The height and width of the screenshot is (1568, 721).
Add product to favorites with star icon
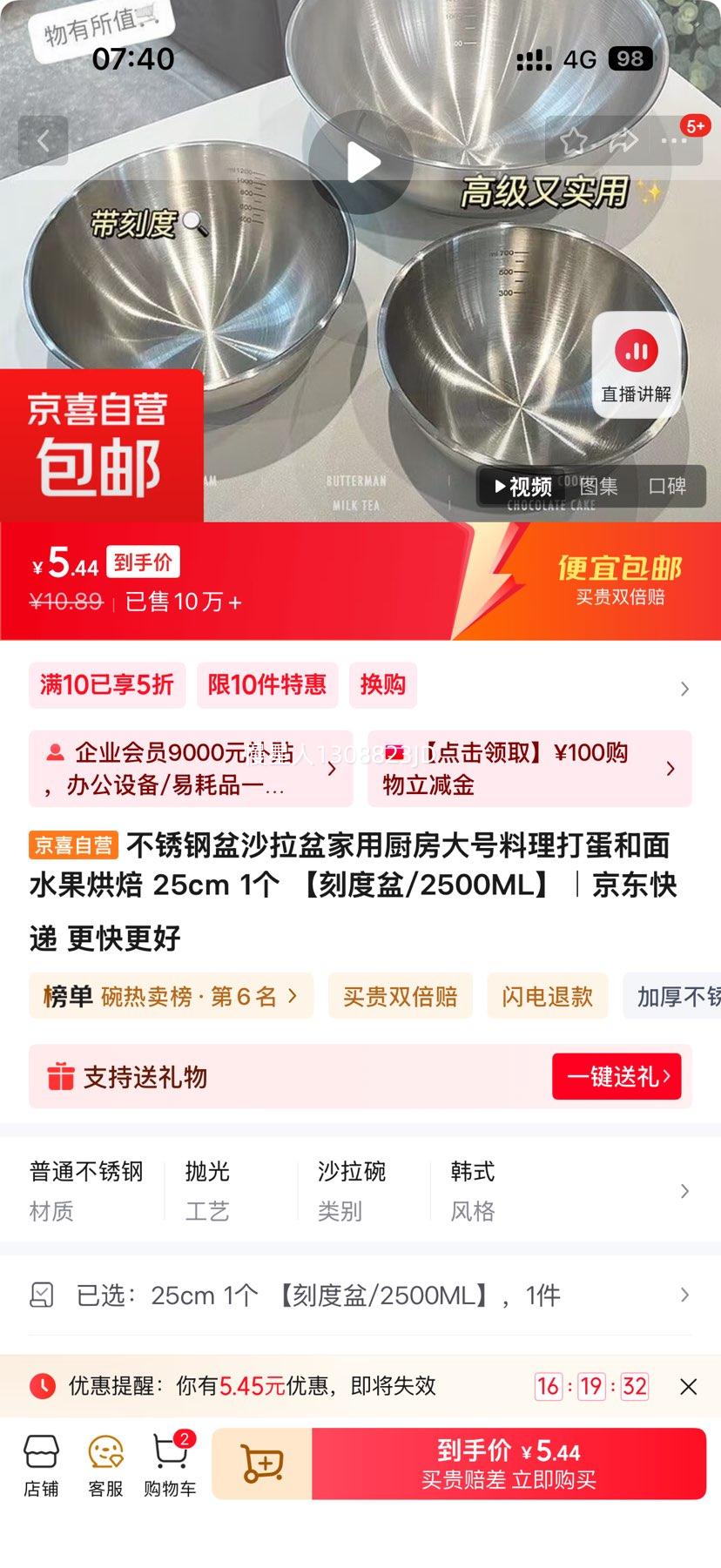click(573, 140)
